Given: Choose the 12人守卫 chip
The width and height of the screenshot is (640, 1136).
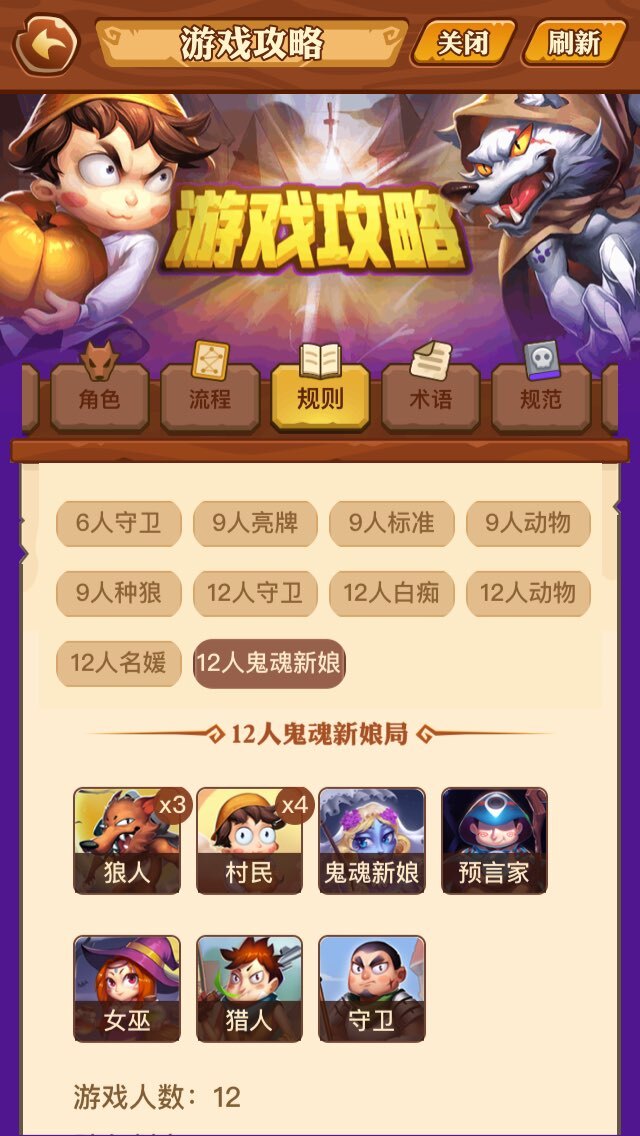Looking at the screenshot, I should click(x=255, y=593).
